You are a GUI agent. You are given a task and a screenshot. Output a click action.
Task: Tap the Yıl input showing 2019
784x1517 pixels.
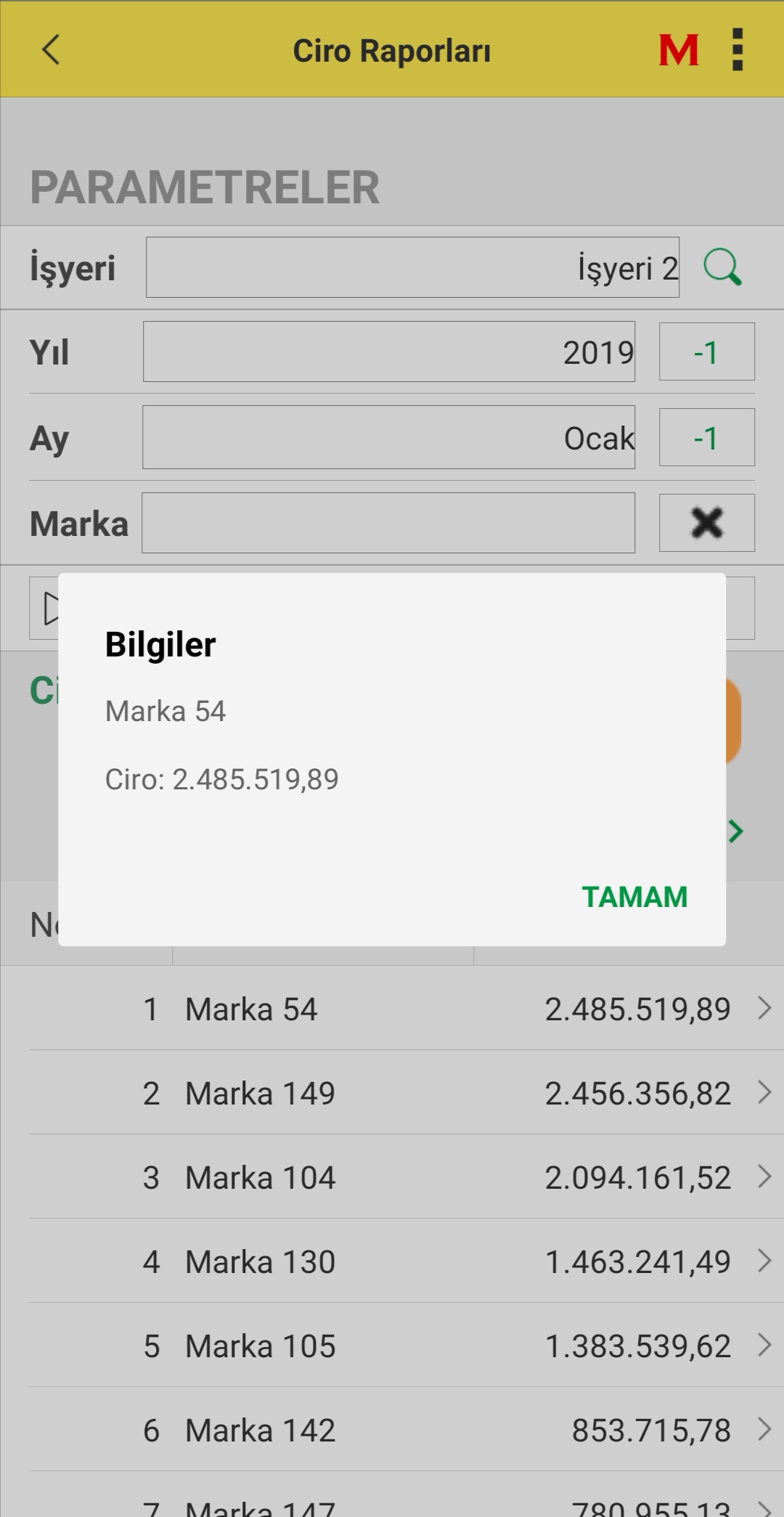tap(389, 352)
